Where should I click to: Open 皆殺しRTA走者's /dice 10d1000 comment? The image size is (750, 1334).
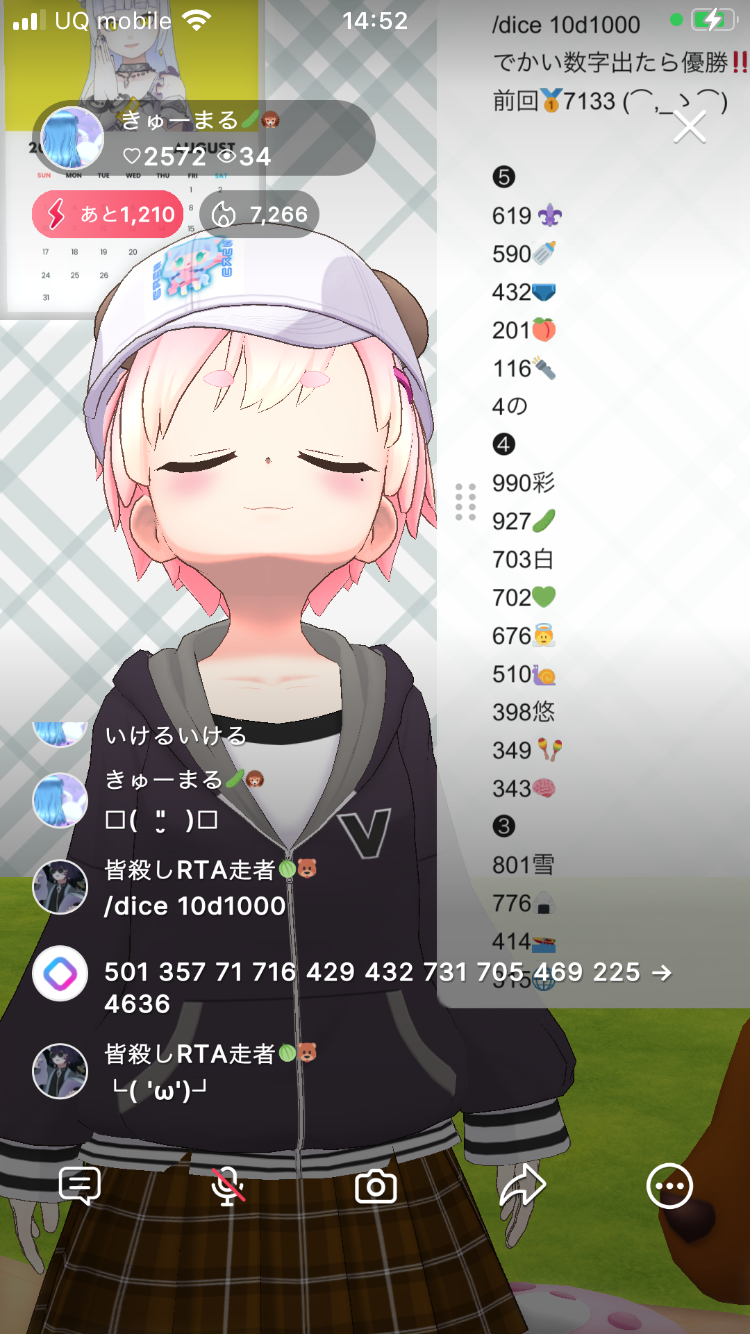click(x=195, y=905)
